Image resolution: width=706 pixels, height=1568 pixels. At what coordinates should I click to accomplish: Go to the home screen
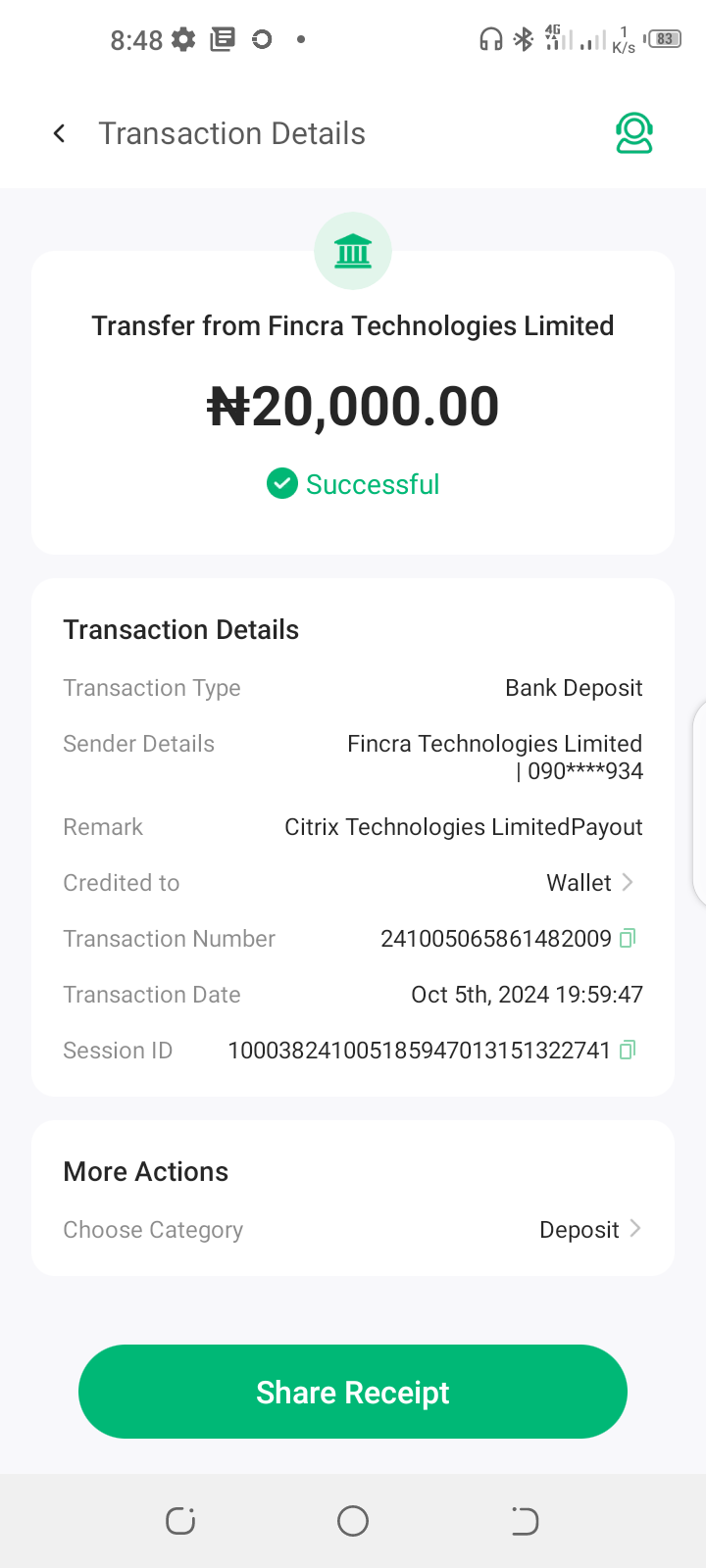click(353, 1521)
